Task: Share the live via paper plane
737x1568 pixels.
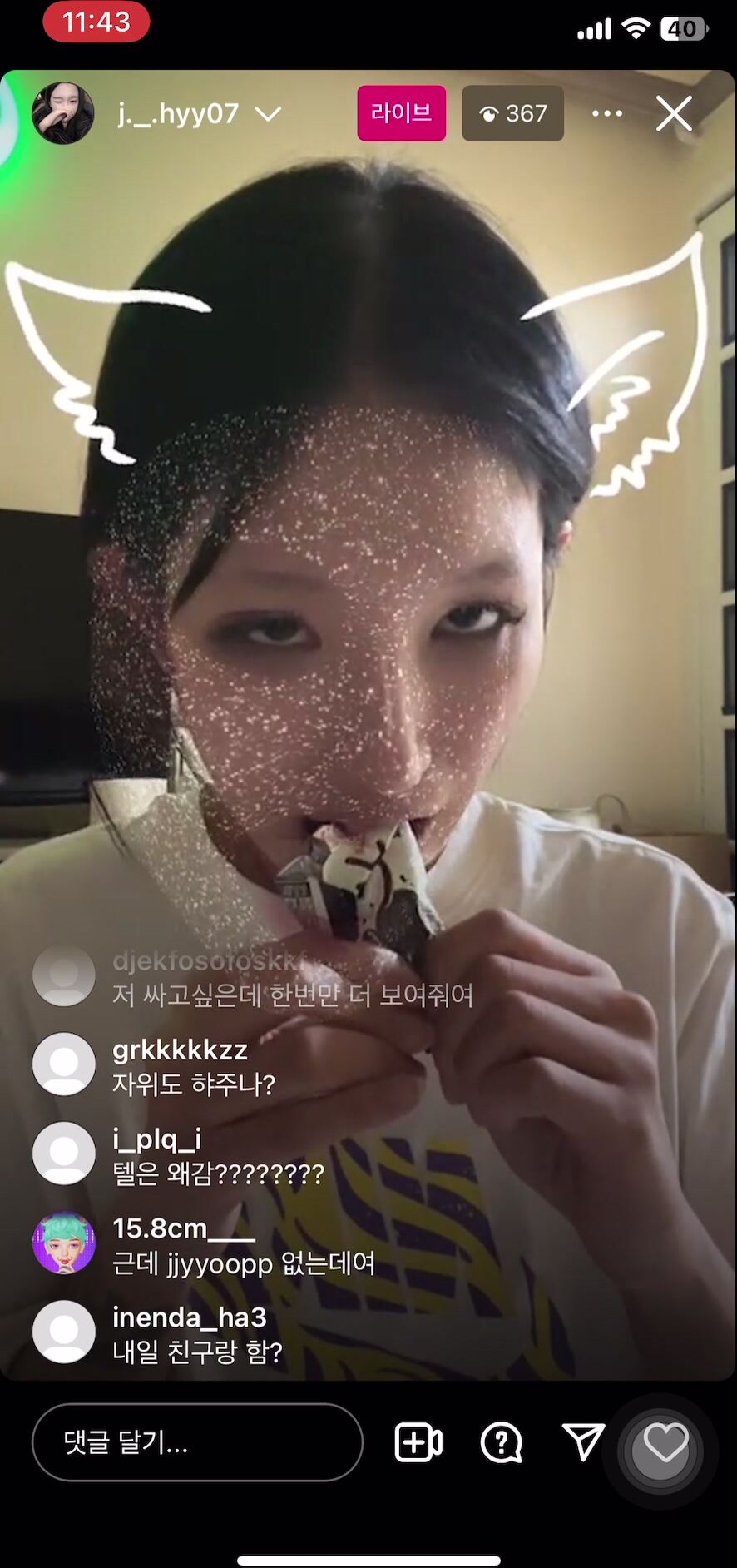Action: (x=583, y=1441)
